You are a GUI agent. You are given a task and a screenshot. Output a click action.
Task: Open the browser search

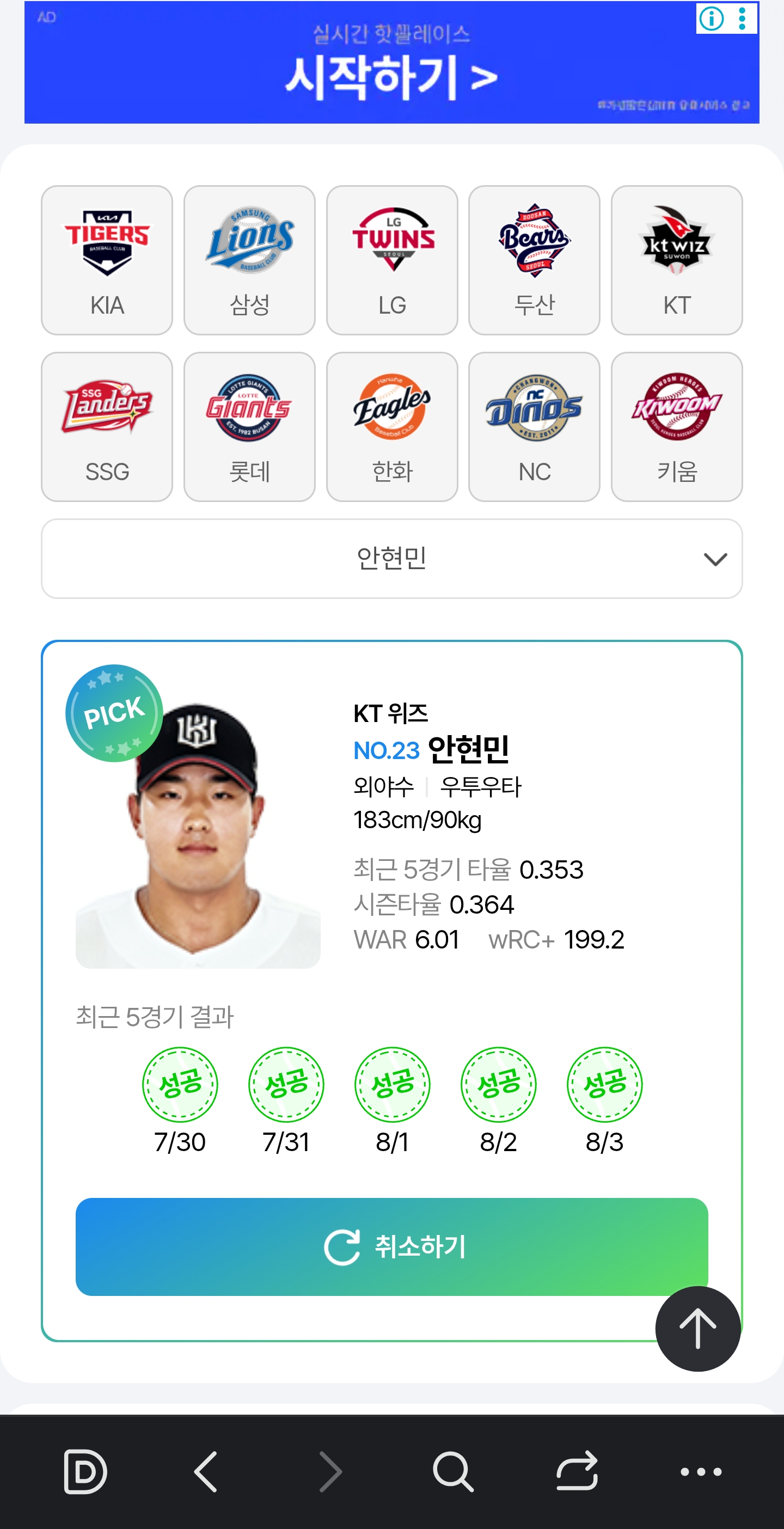(453, 1471)
